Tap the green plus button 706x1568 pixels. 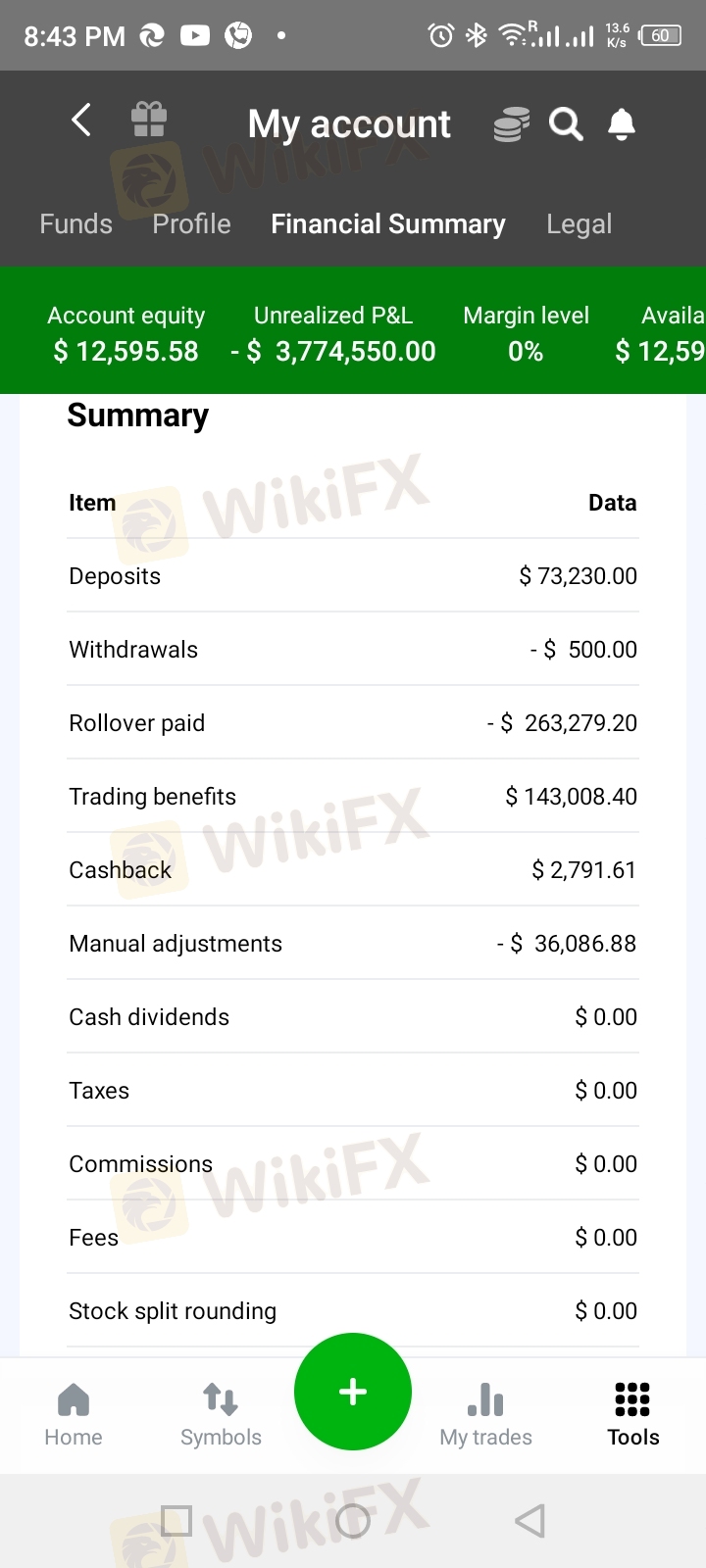click(353, 1392)
